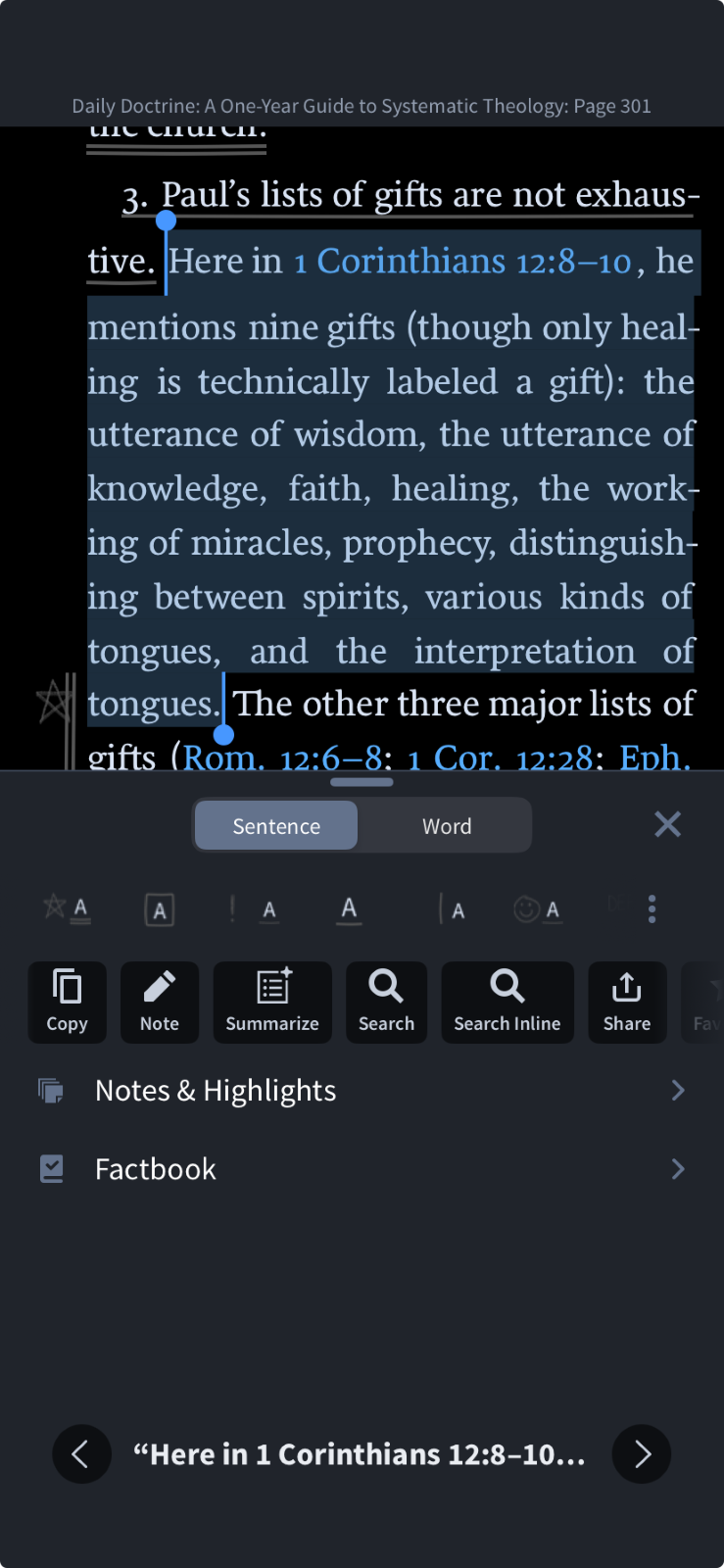Go to the previous sentence
This screenshot has width=724, height=1568.
point(81,1453)
